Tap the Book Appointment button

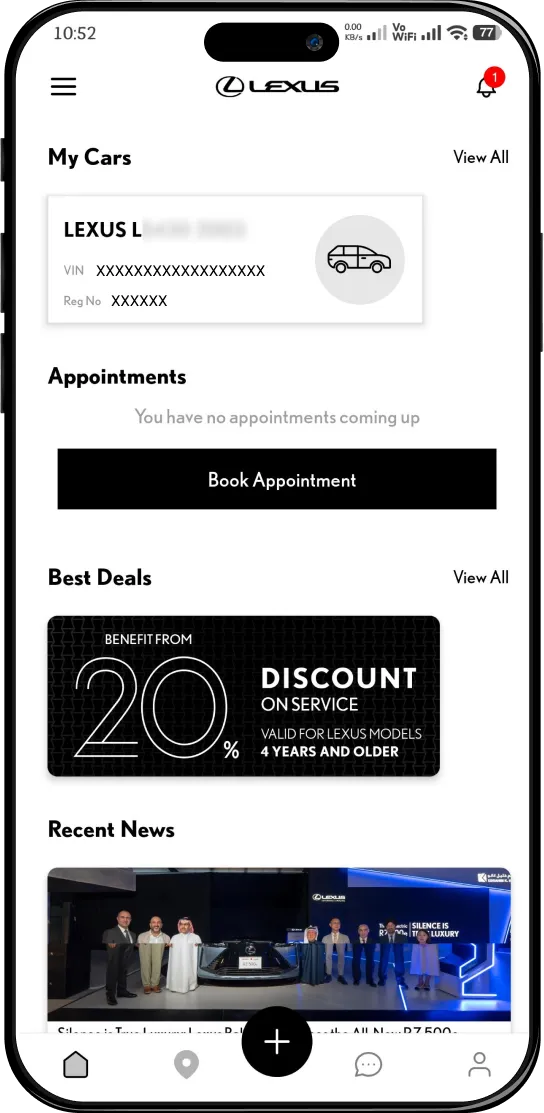(x=277, y=479)
